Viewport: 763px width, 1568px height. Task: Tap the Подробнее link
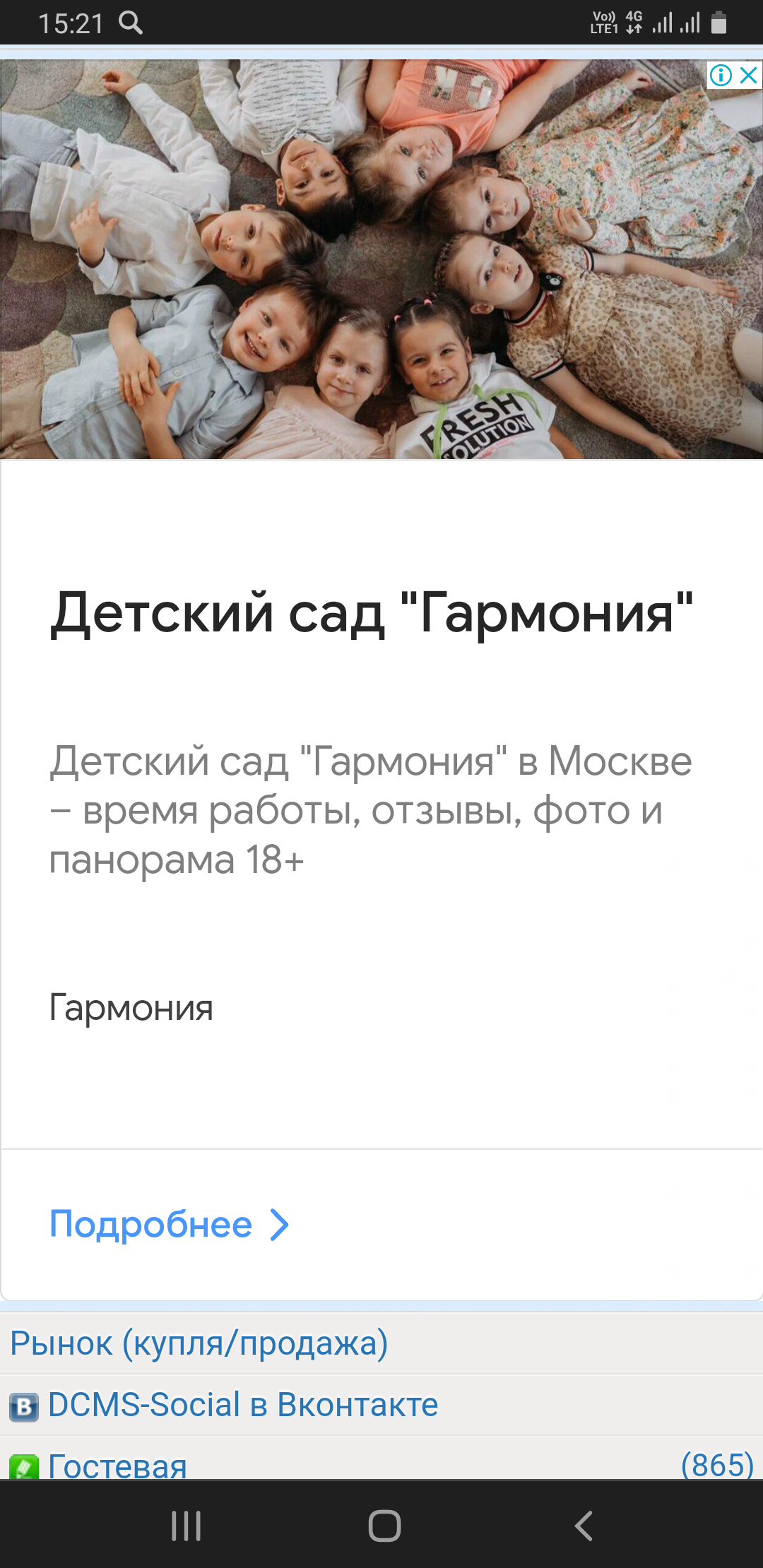tap(169, 1224)
